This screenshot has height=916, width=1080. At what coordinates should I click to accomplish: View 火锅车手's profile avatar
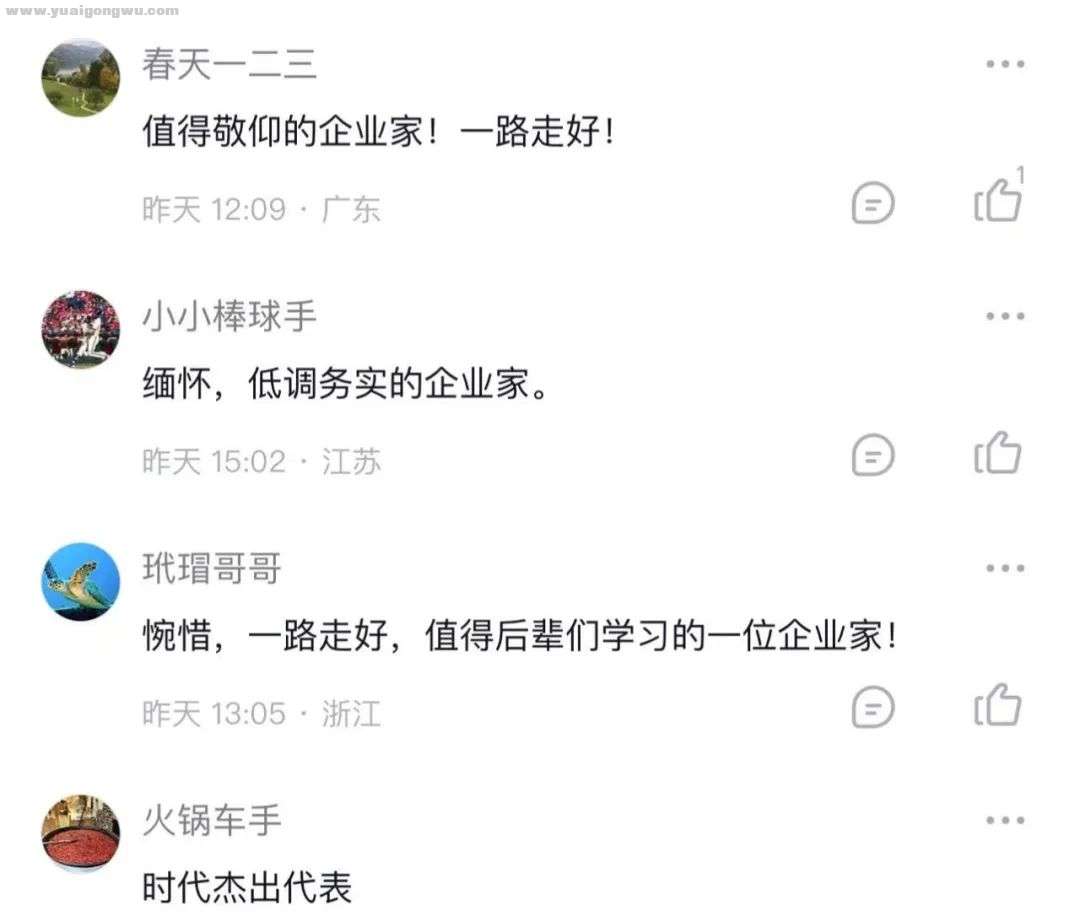(x=81, y=834)
